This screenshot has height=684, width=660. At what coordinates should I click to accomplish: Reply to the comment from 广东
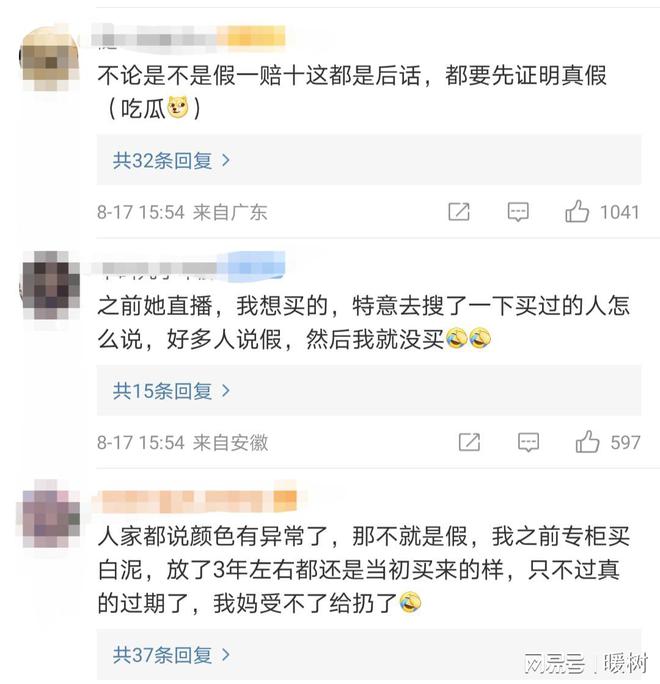tap(518, 212)
